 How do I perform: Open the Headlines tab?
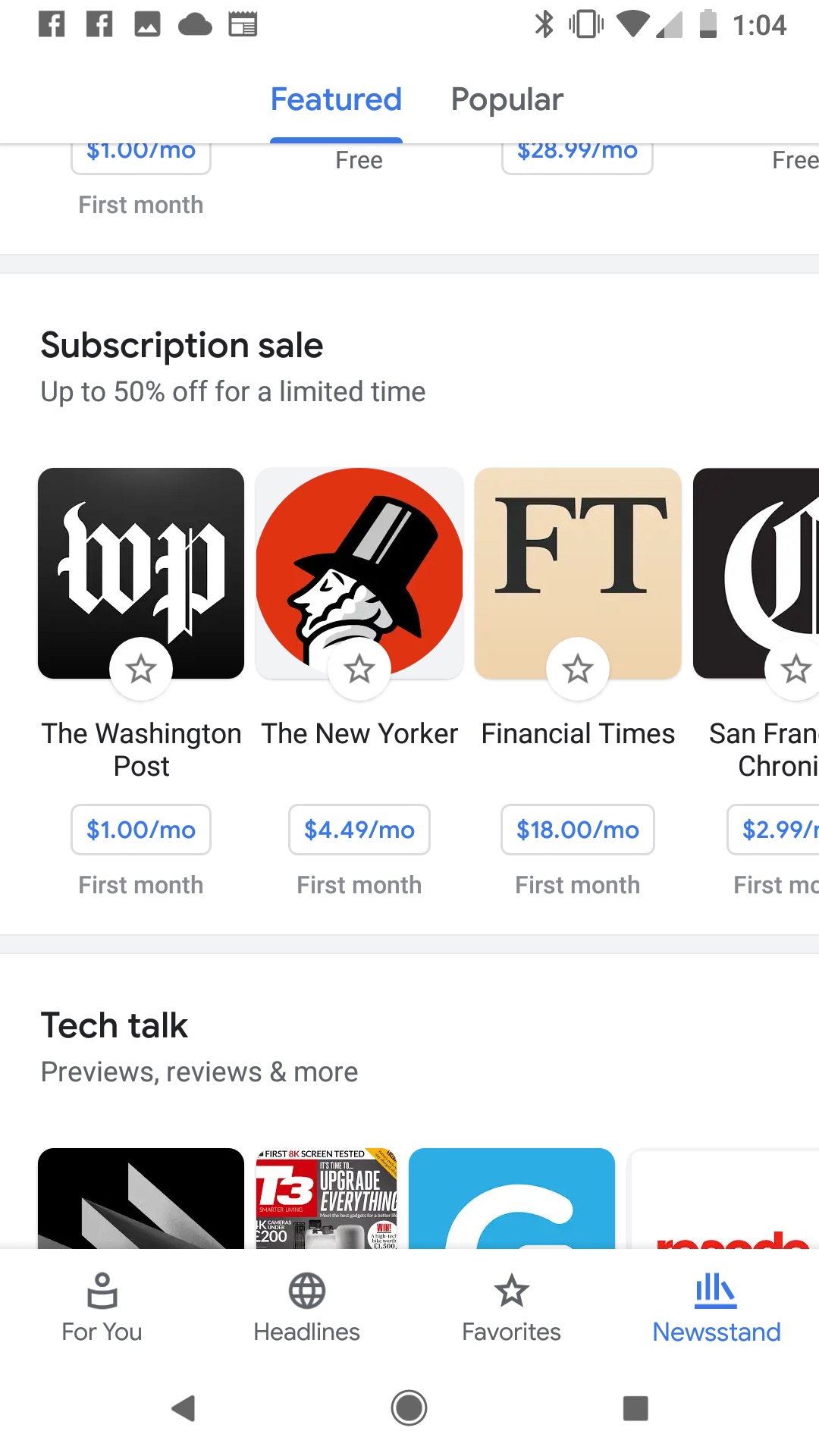pyautogui.click(x=306, y=1308)
